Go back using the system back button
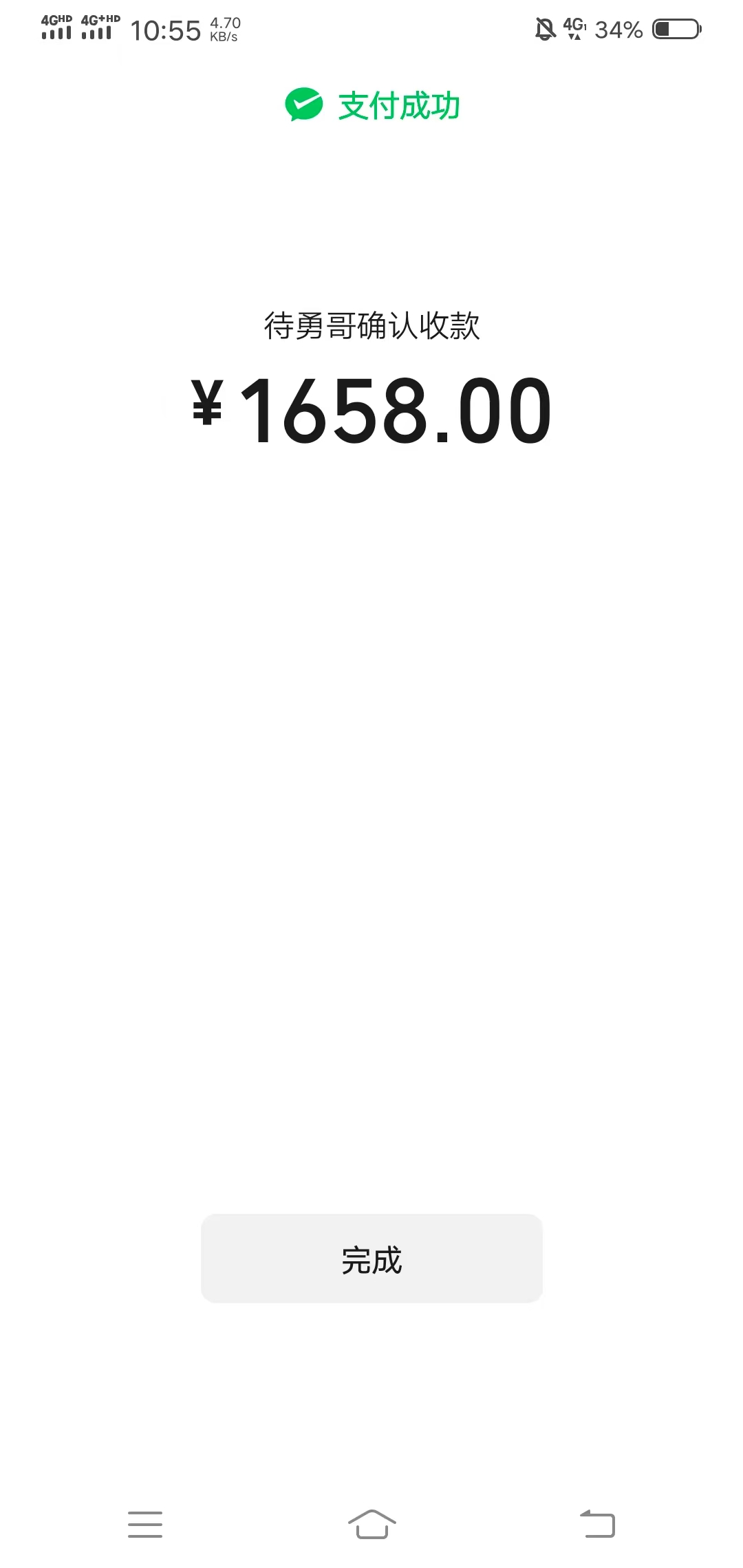The image size is (743, 1568). (x=598, y=1524)
